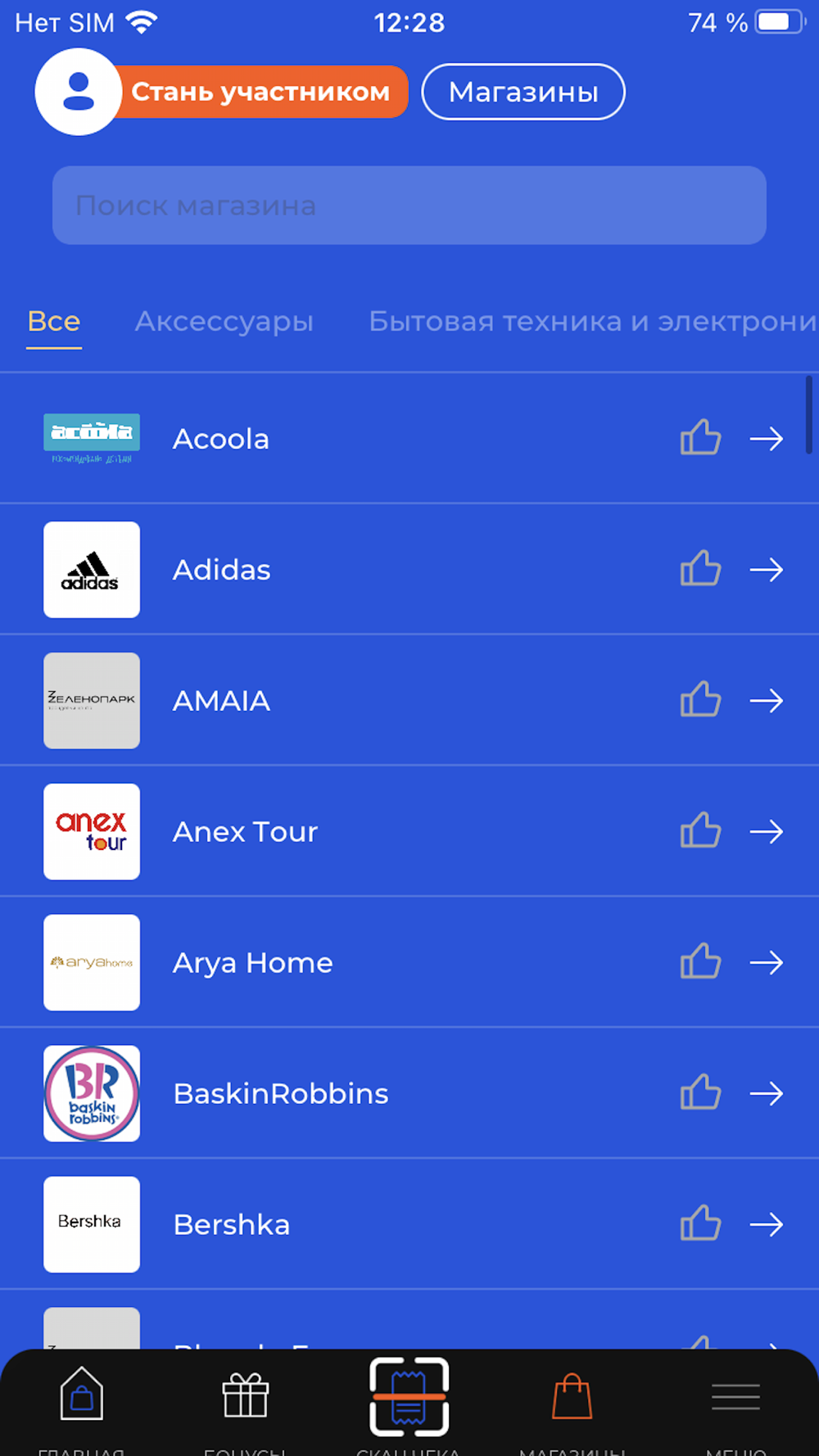819x1456 pixels.
Task: Tap the Магазины pill button at top
Action: (523, 92)
